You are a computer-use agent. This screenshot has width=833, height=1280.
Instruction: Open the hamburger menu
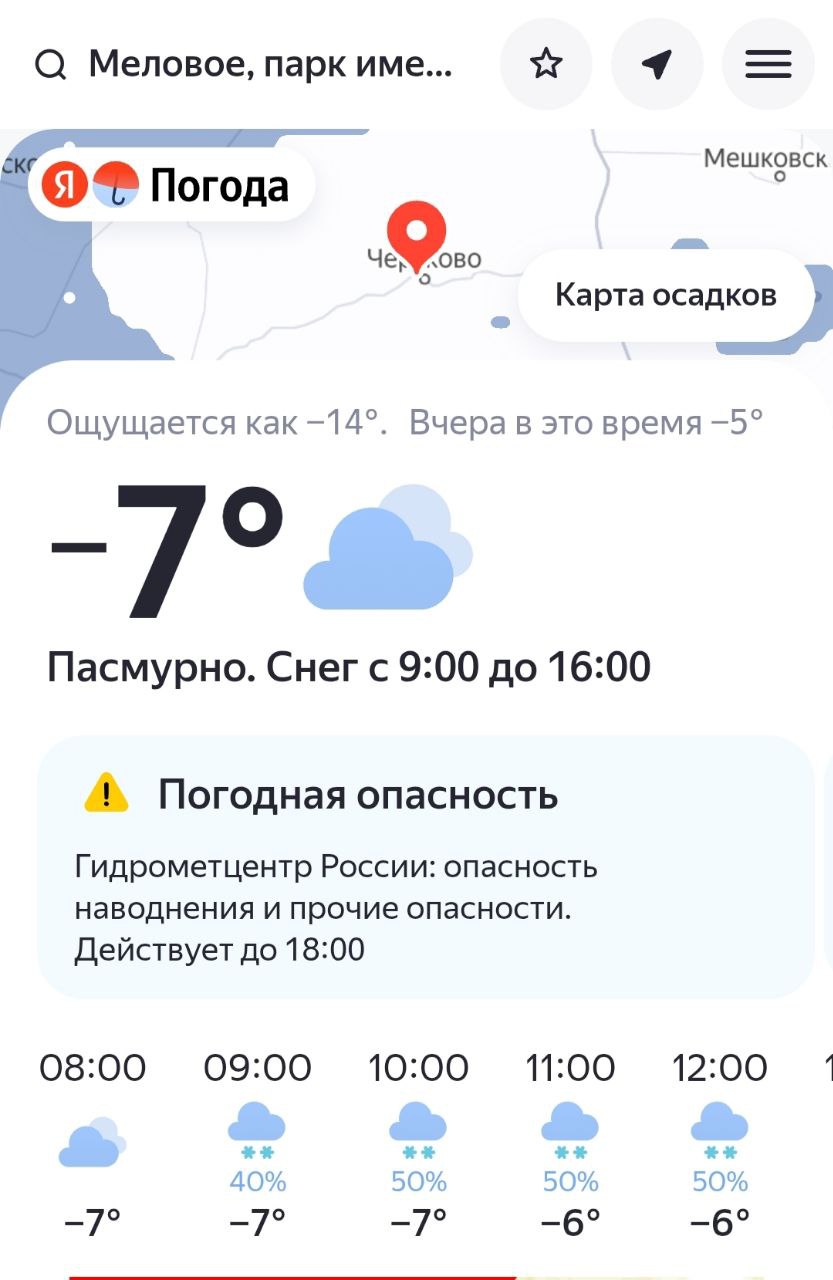[x=768, y=65]
